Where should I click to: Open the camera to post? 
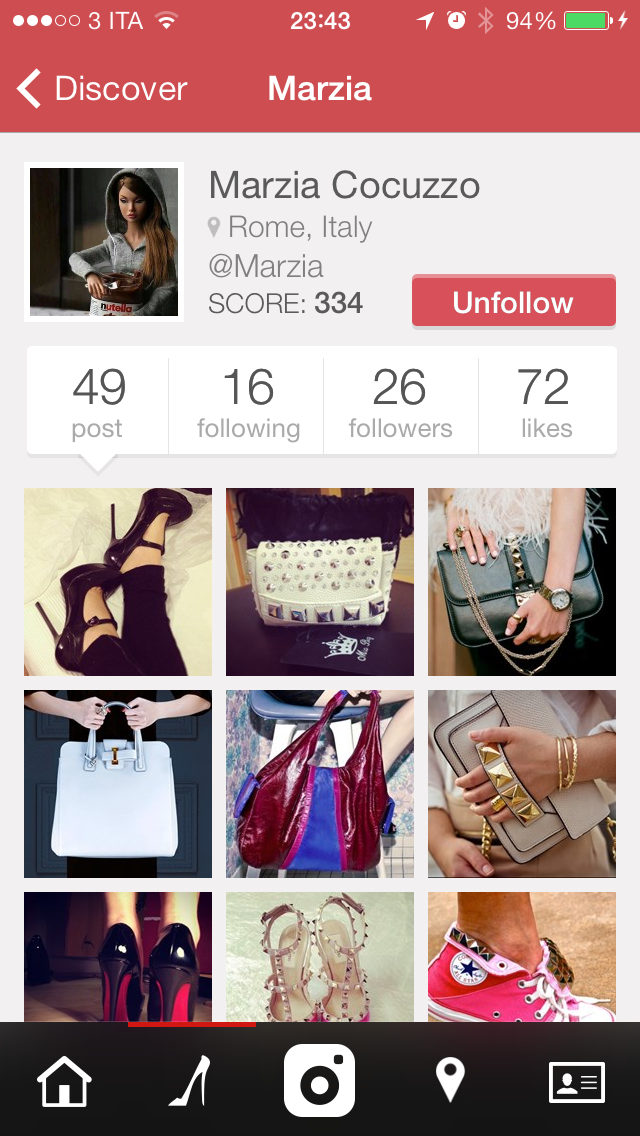point(320,1081)
